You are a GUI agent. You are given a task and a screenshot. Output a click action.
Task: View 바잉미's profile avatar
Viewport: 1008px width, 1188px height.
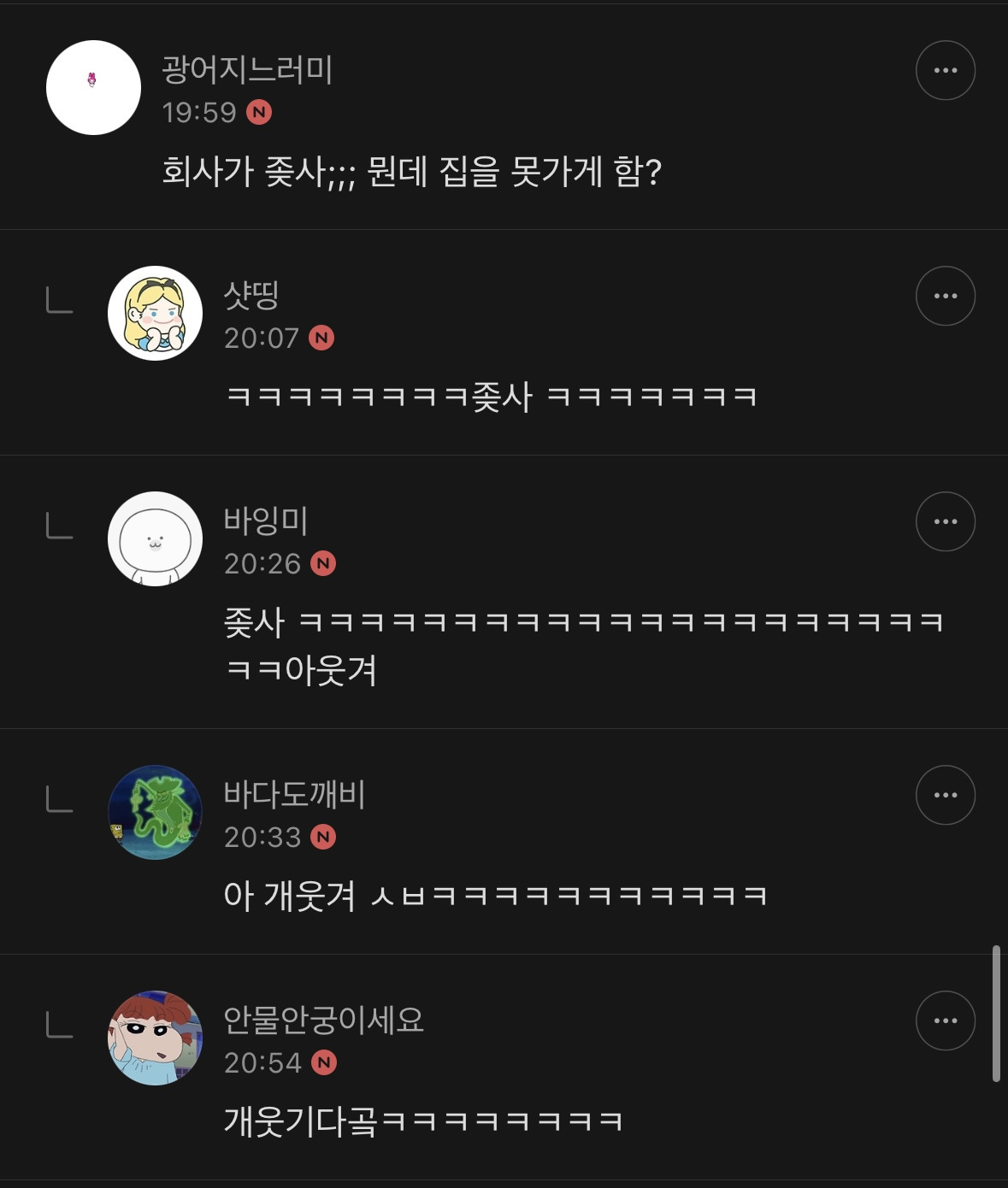coord(155,538)
